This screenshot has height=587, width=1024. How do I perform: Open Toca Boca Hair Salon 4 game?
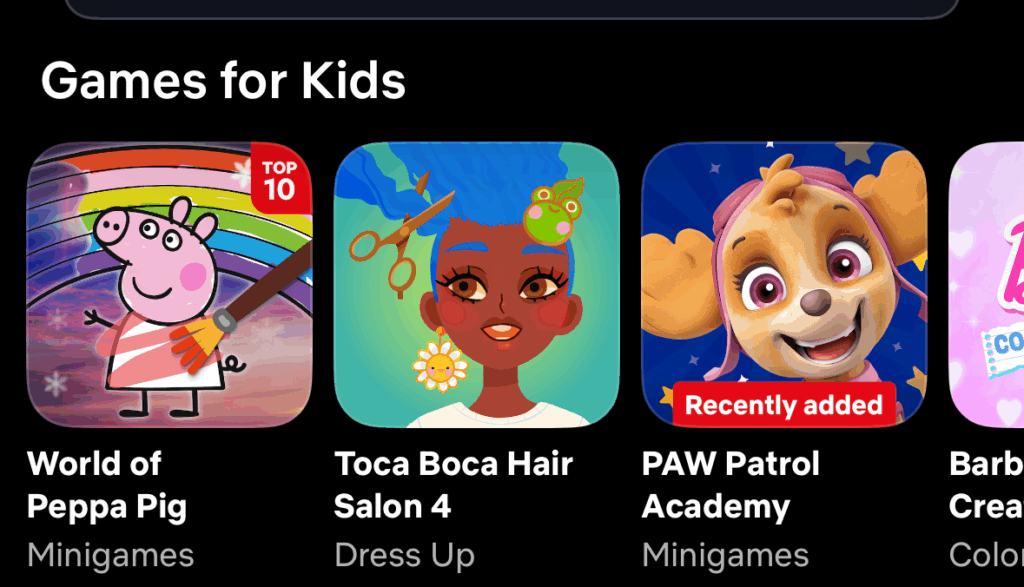tap(476, 285)
